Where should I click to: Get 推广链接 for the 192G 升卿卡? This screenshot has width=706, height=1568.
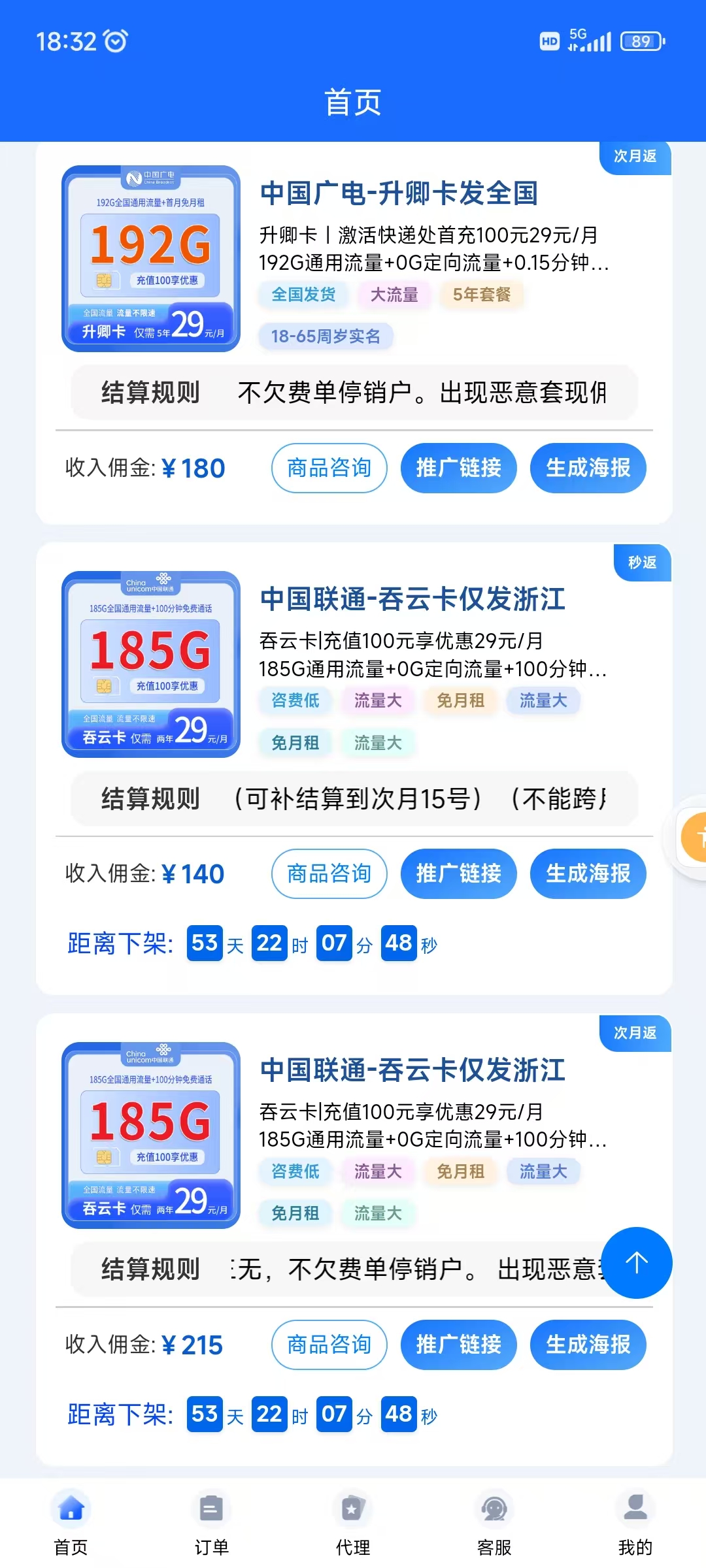click(x=458, y=468)
